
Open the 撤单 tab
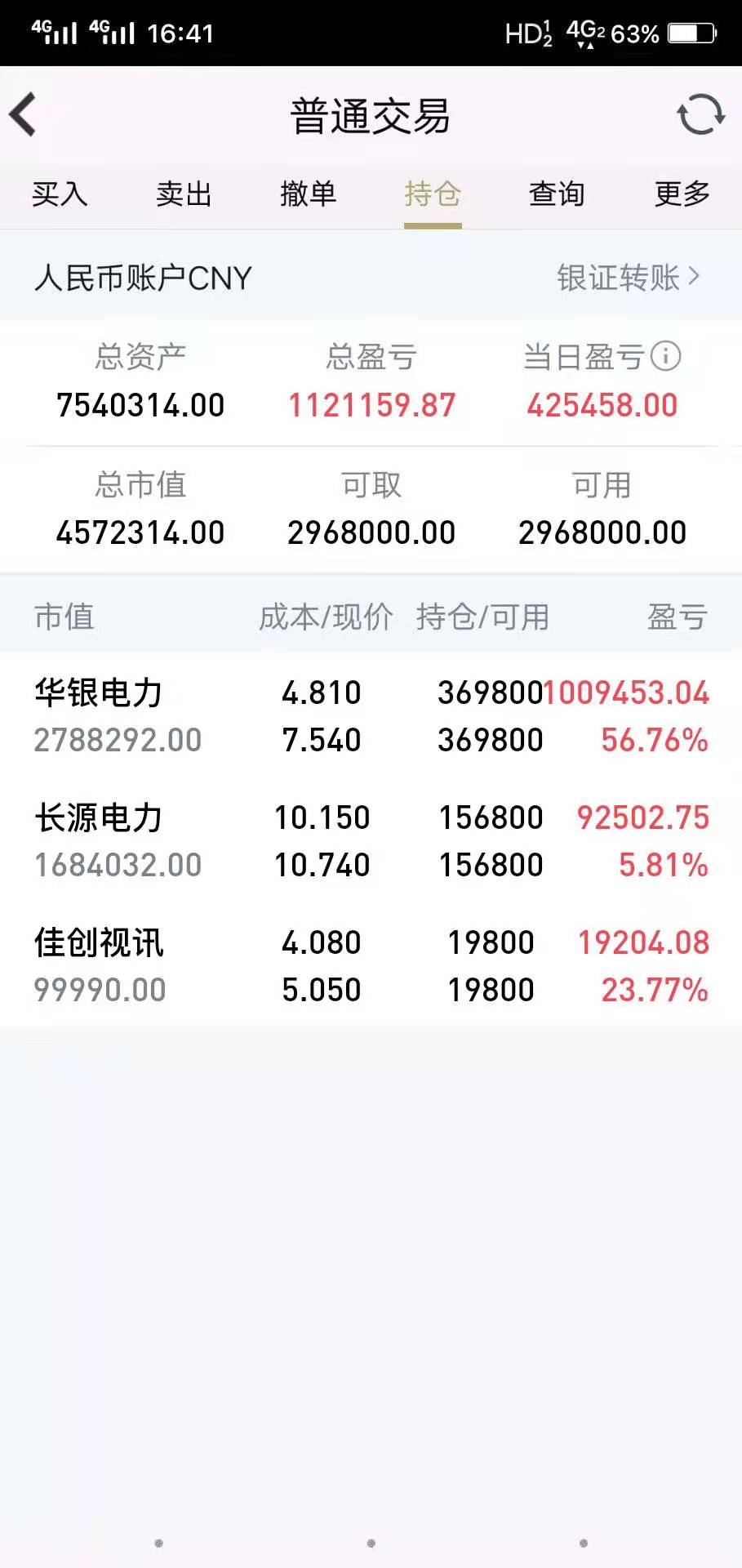pyautogui.click(x=308, y=194)
